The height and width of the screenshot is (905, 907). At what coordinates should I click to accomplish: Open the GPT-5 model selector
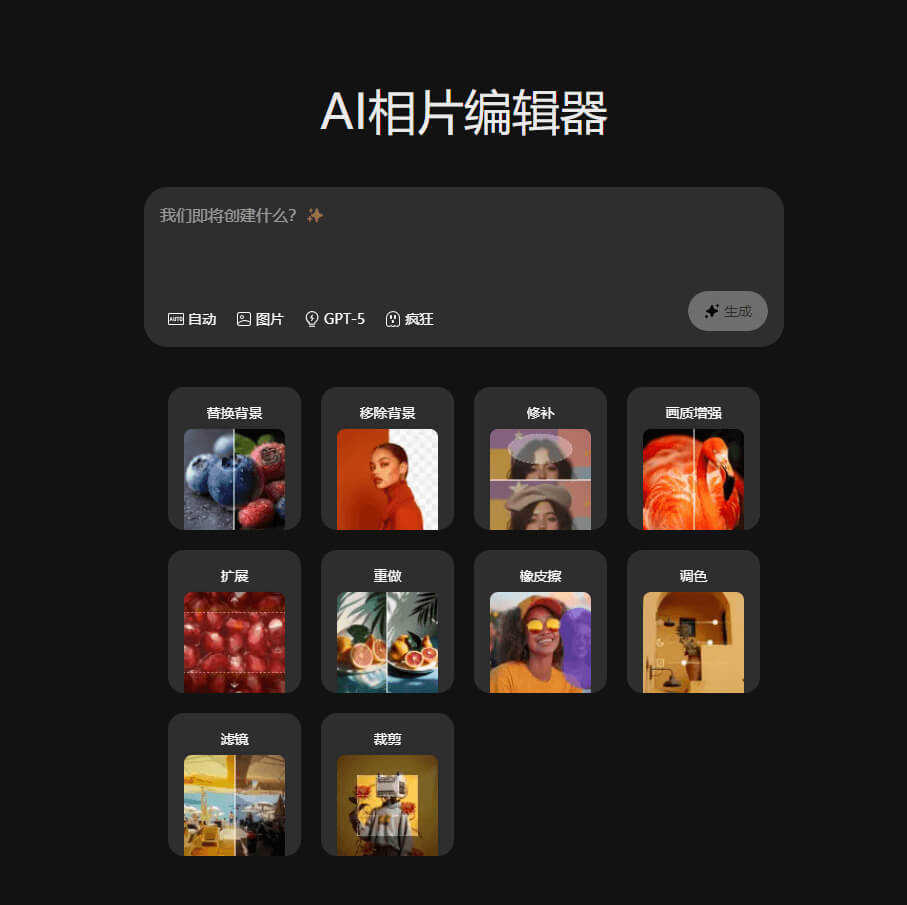[335, 319]
